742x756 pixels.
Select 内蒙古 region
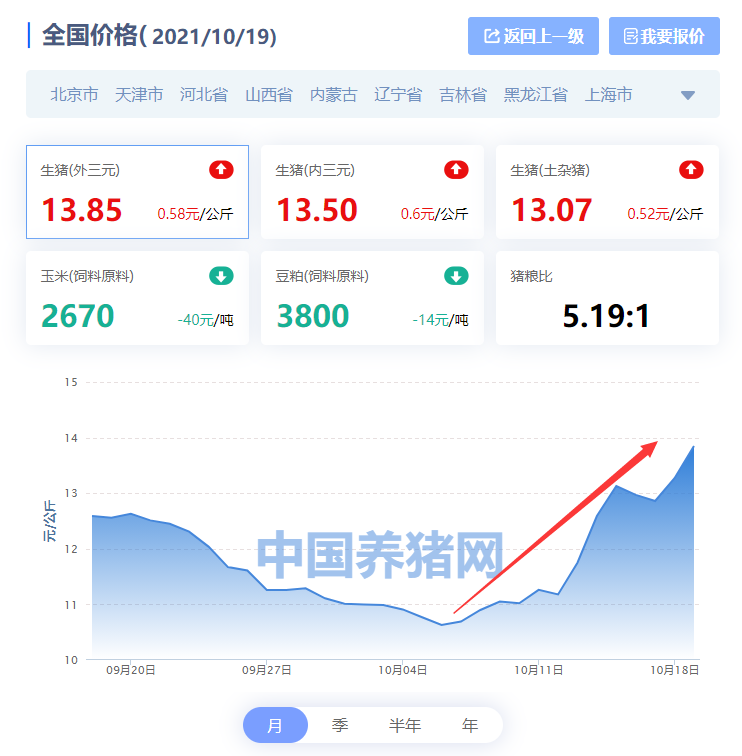(333, 95)
